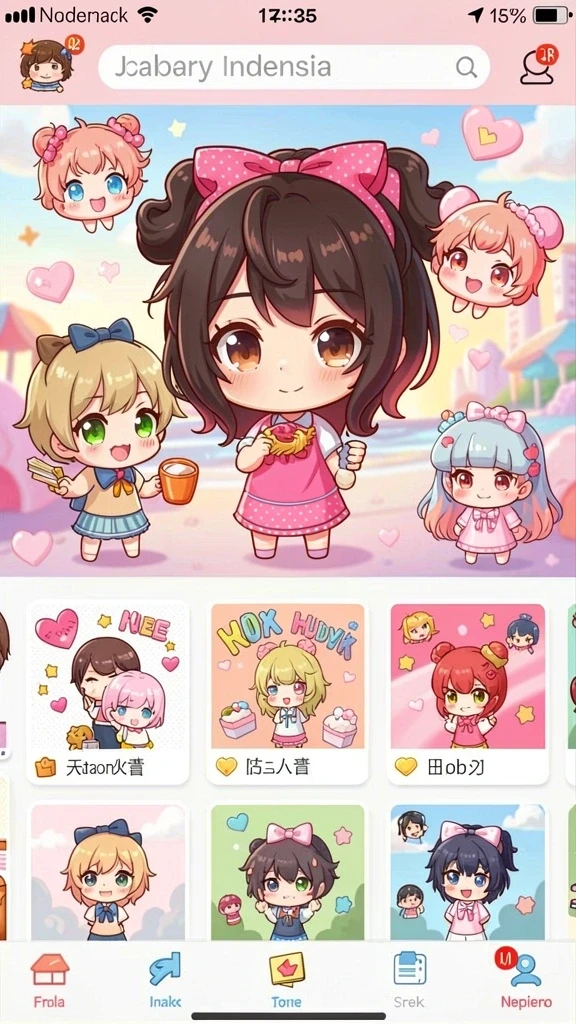The width and height of the screenshot is (576, 1024).
Task: Open the green card with the pink-bow girl
Action: (287, 872)
